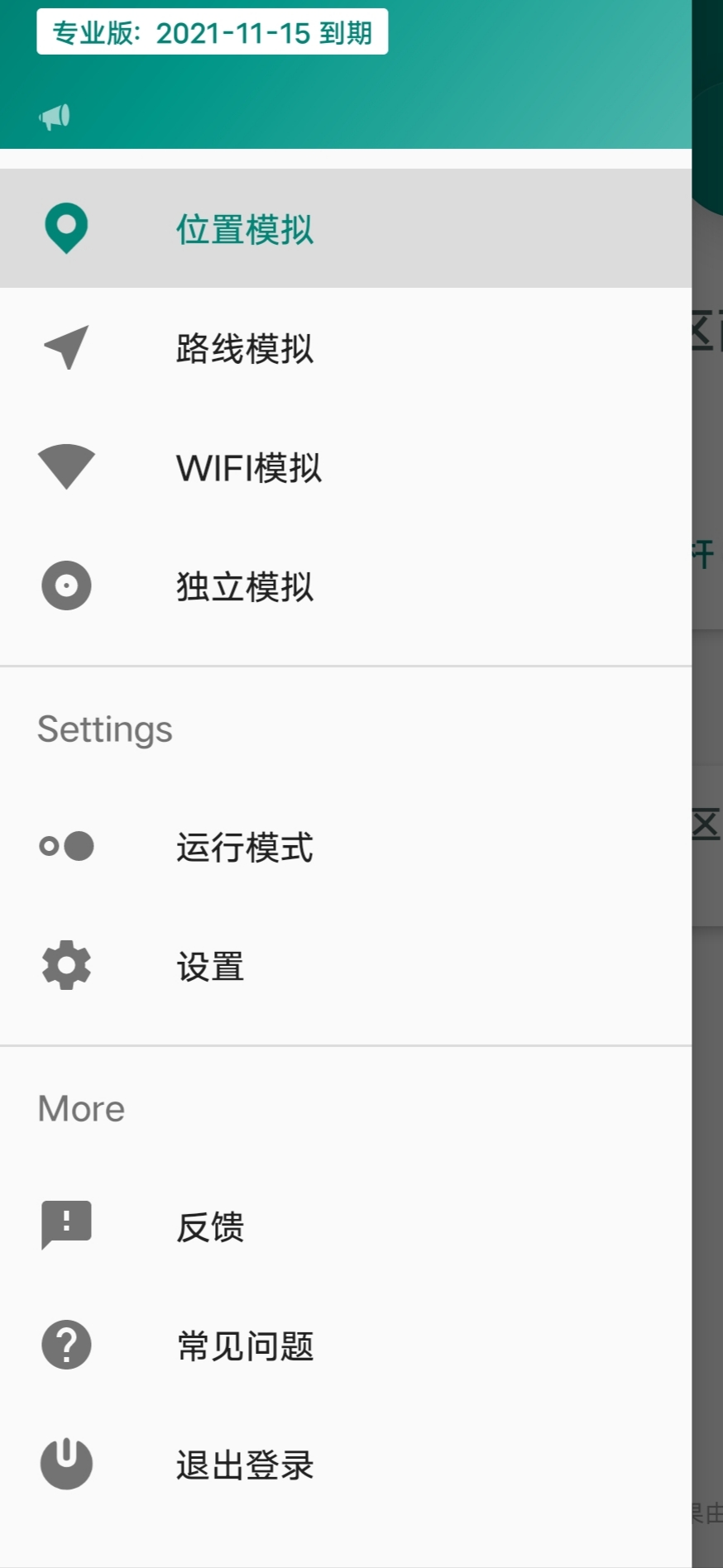The height and width of the screenshot is (1568, 723).
Task: Select the 位置模拟 location pin icon
Action: tap(66, 228)
